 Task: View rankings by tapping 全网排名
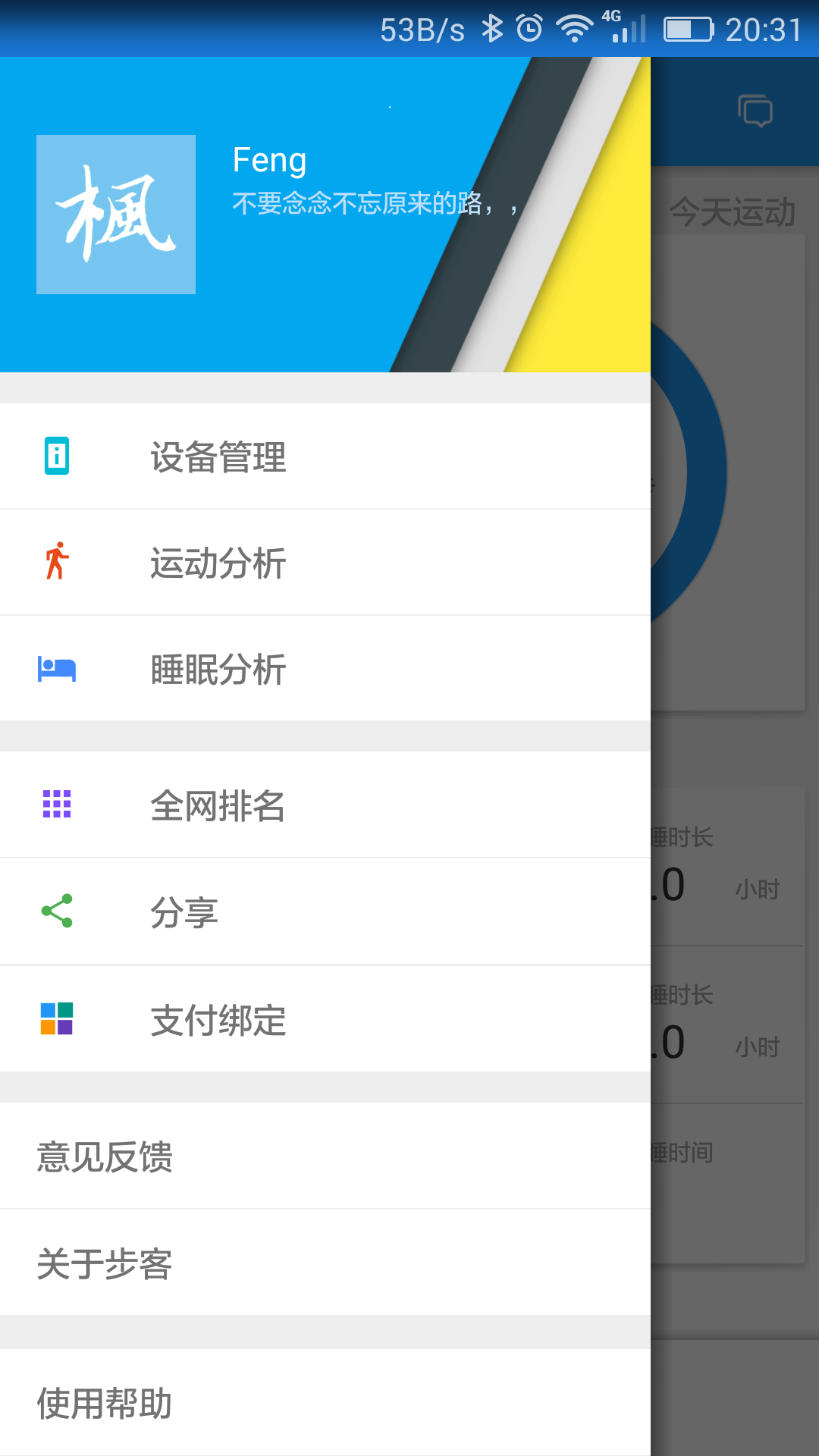coord(219,806)
